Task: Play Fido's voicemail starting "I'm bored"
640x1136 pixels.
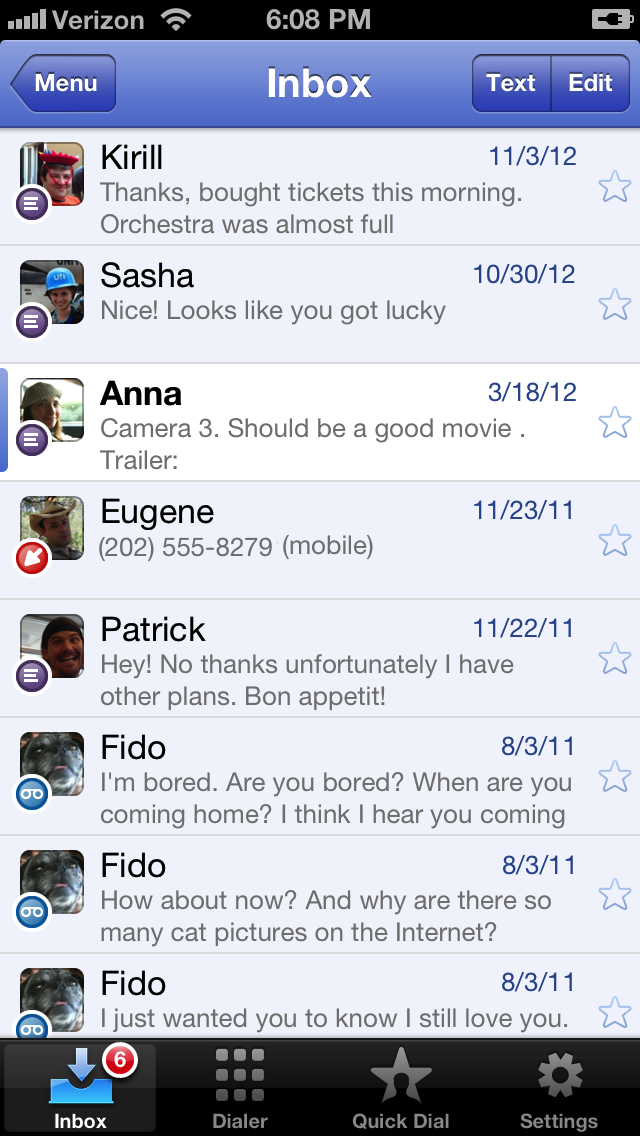Action: click(300, 778)
